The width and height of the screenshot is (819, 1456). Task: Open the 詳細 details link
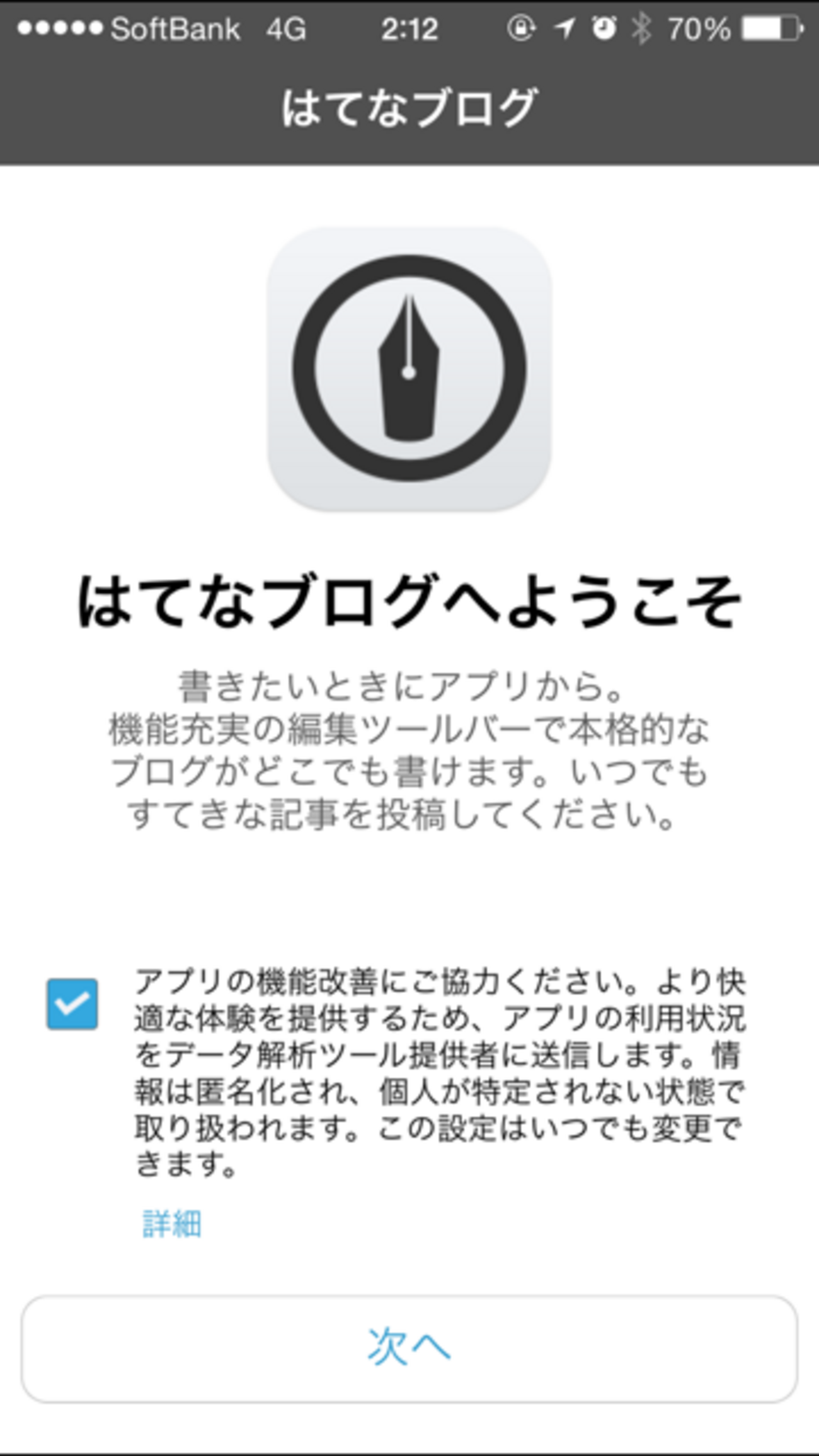coord(172,1224)
